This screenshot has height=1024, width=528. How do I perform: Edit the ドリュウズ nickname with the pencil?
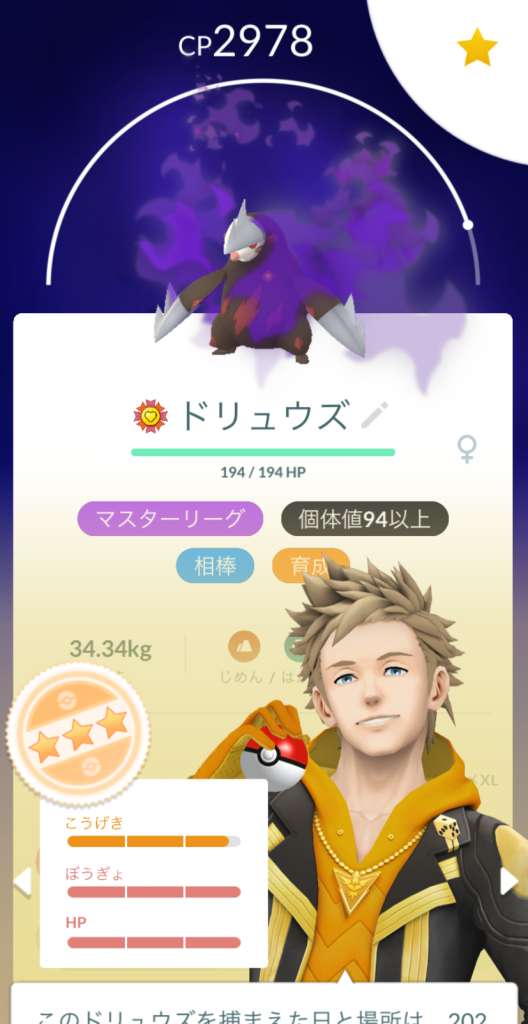point(374,415)
